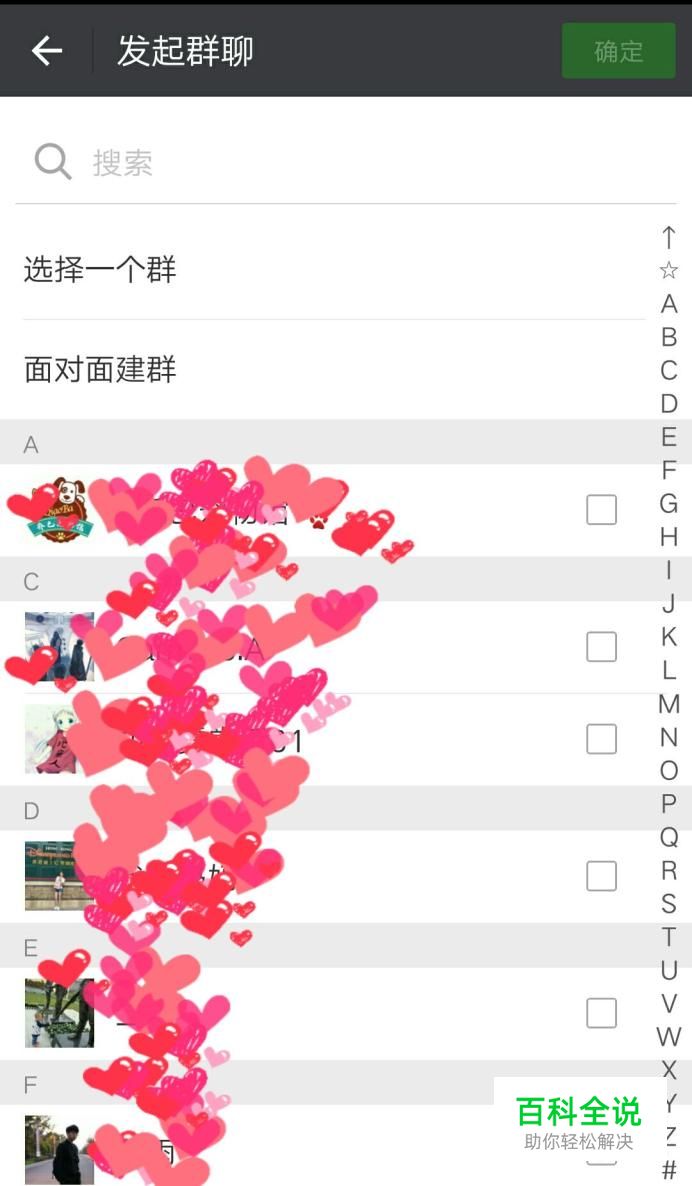
Task: Tap the up arrow in the alphabet index
Action: click(669, 237)
